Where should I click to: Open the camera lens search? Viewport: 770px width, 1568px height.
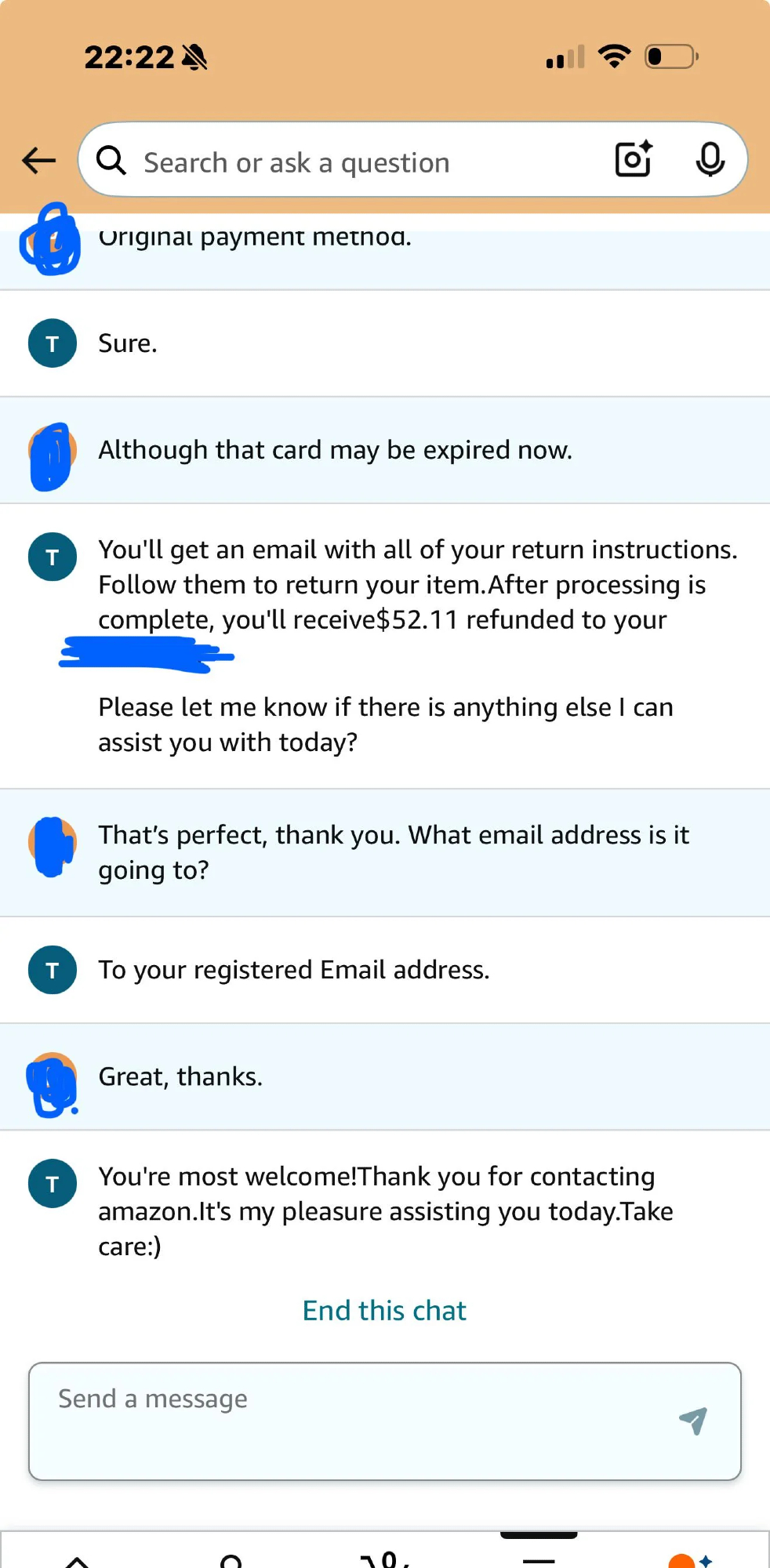[633, 160]
